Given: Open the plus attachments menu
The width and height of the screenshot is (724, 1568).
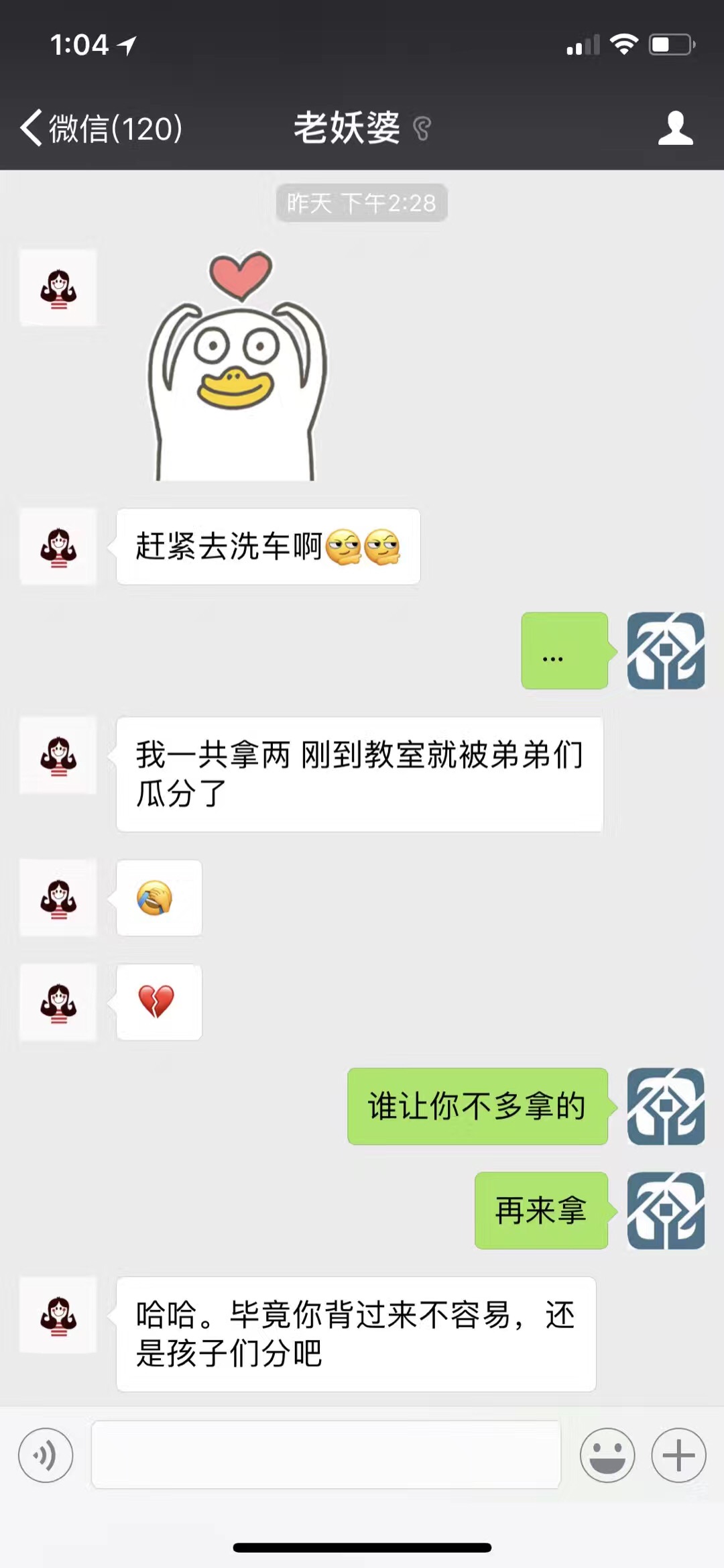Looking at the screenshot, I should [x=678, y=1455].
